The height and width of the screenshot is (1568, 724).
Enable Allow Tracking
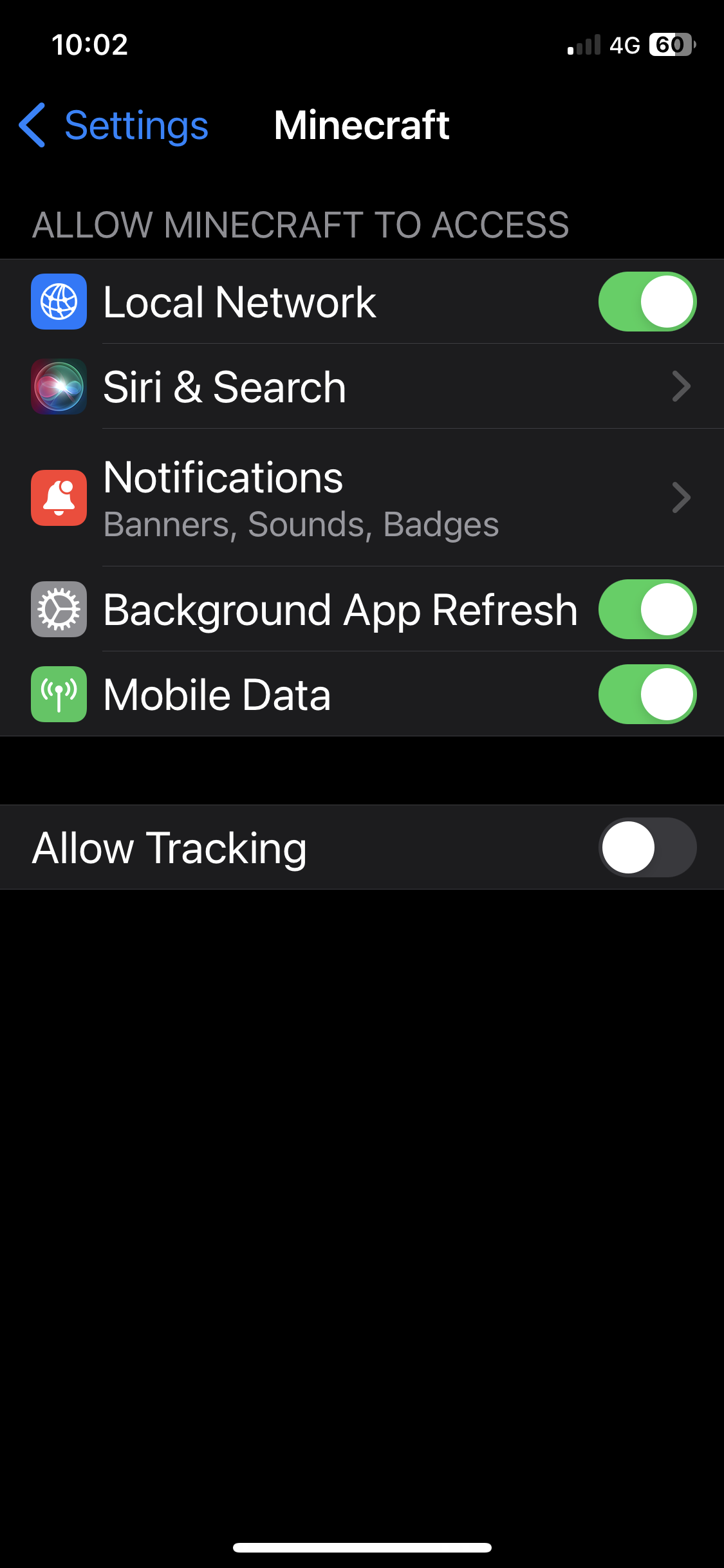[647, 848]
